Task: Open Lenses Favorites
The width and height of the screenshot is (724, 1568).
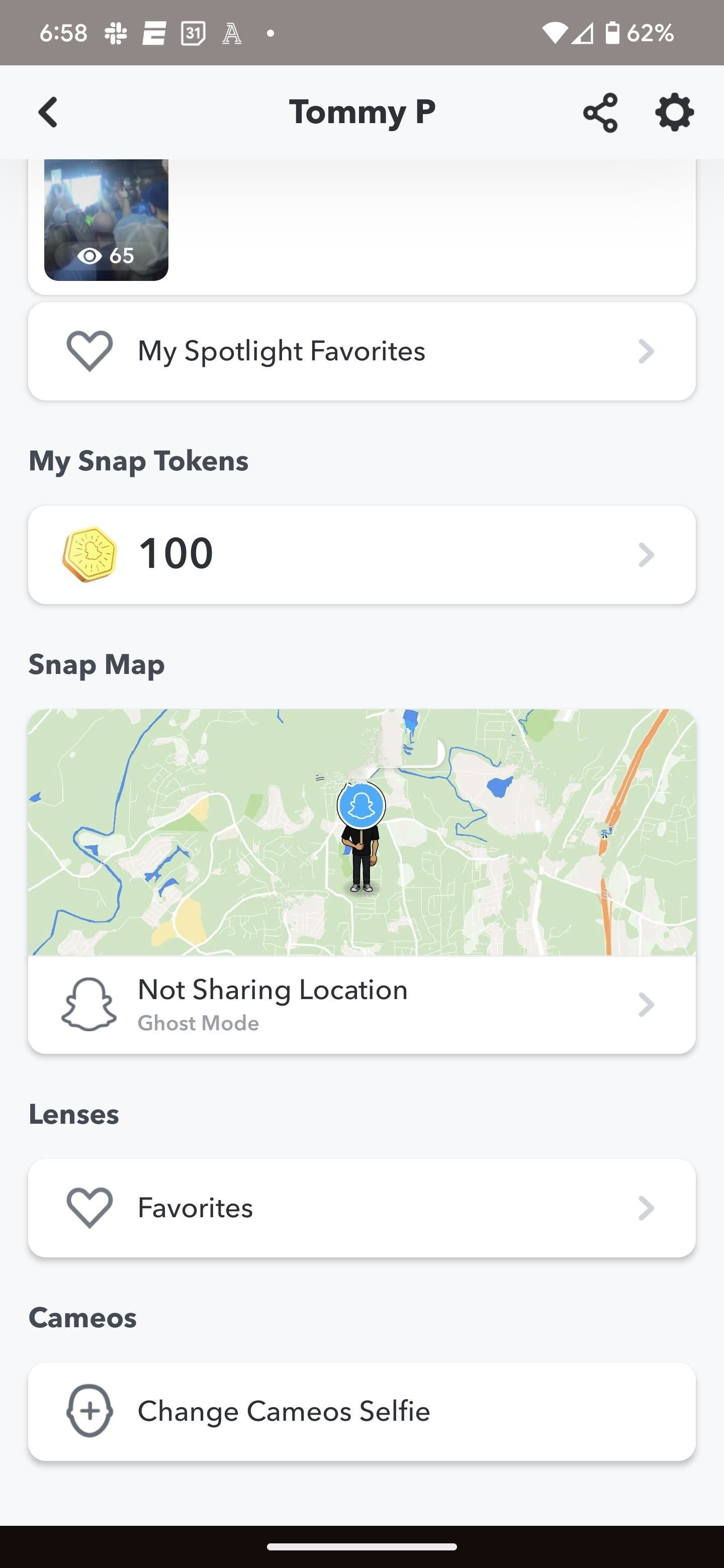Action: pyautogui.click(x=361, y=1208)
